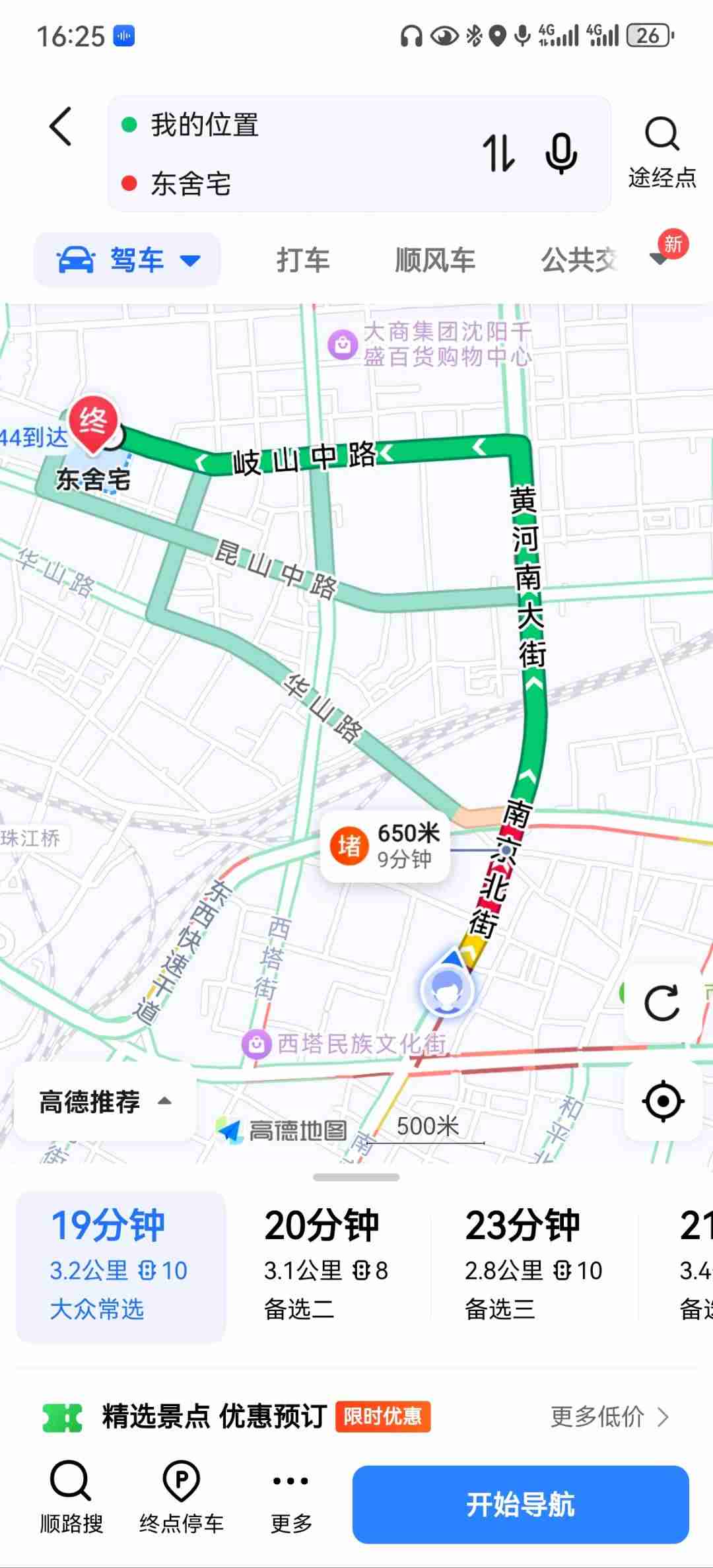Change the destination 东舍宅
Image resolution: width=713 pixels, height=1568 pixels.
(191, 184)
